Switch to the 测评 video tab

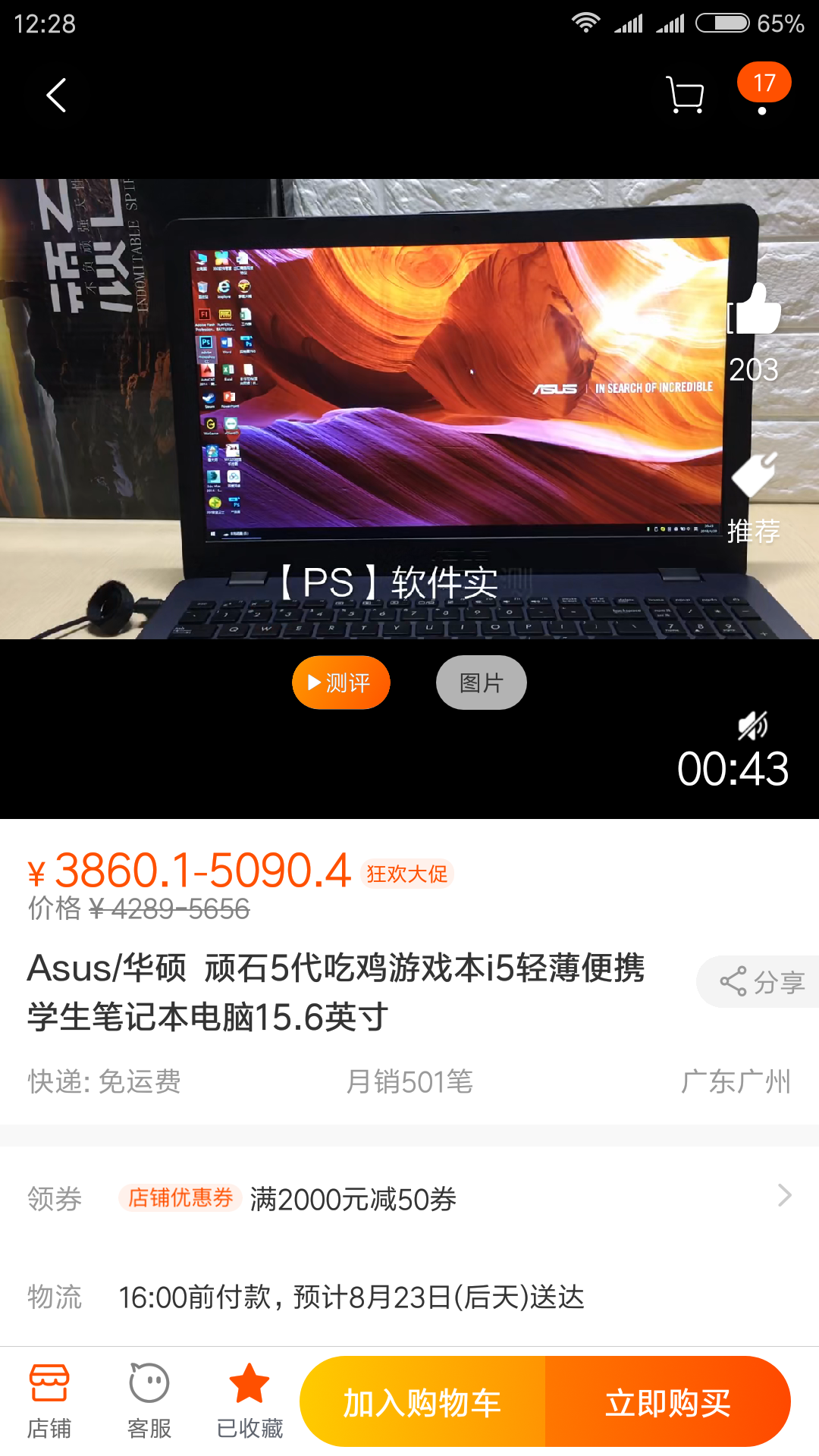(341, 682)
